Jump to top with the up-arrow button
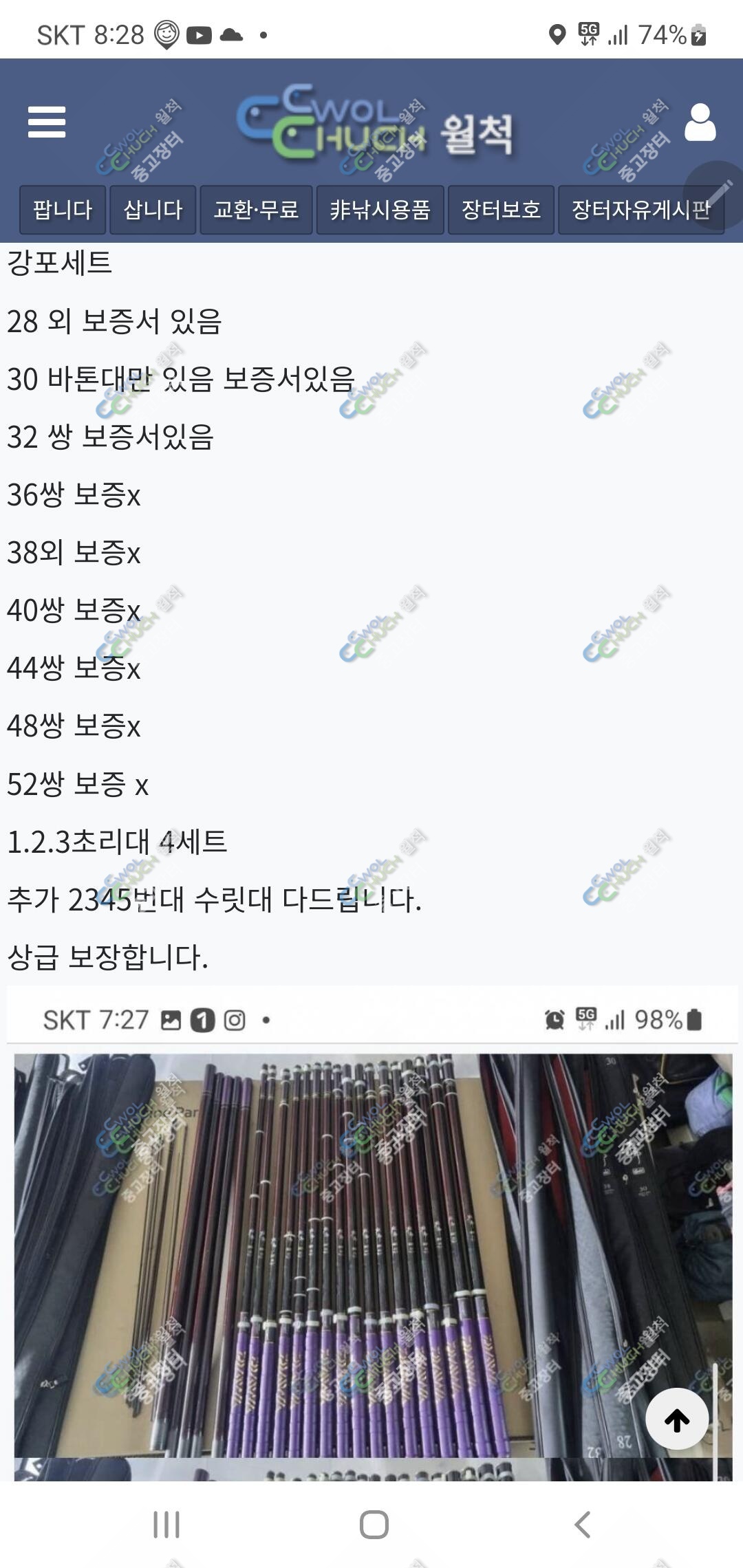Viewport: 743px width, 1568px height. (x=677, y=1418)
